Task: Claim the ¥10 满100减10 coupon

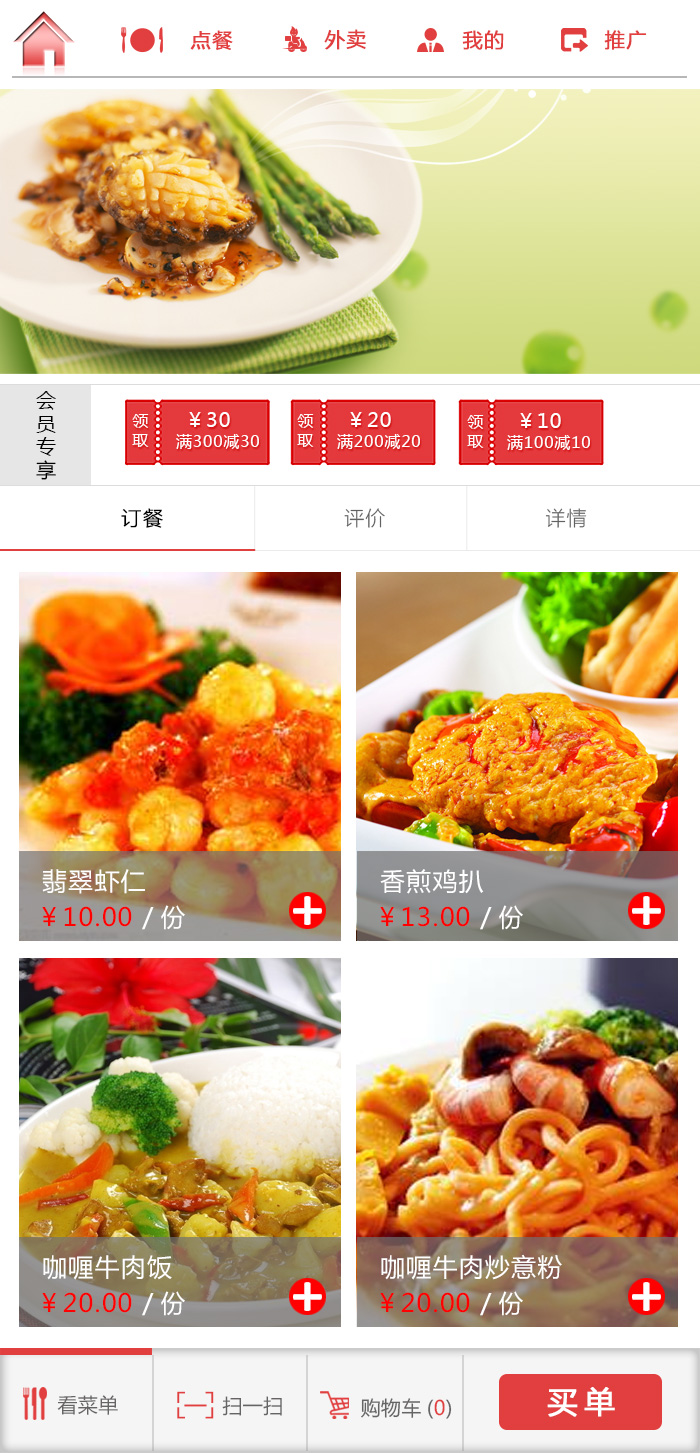Action: pos(531,432)
